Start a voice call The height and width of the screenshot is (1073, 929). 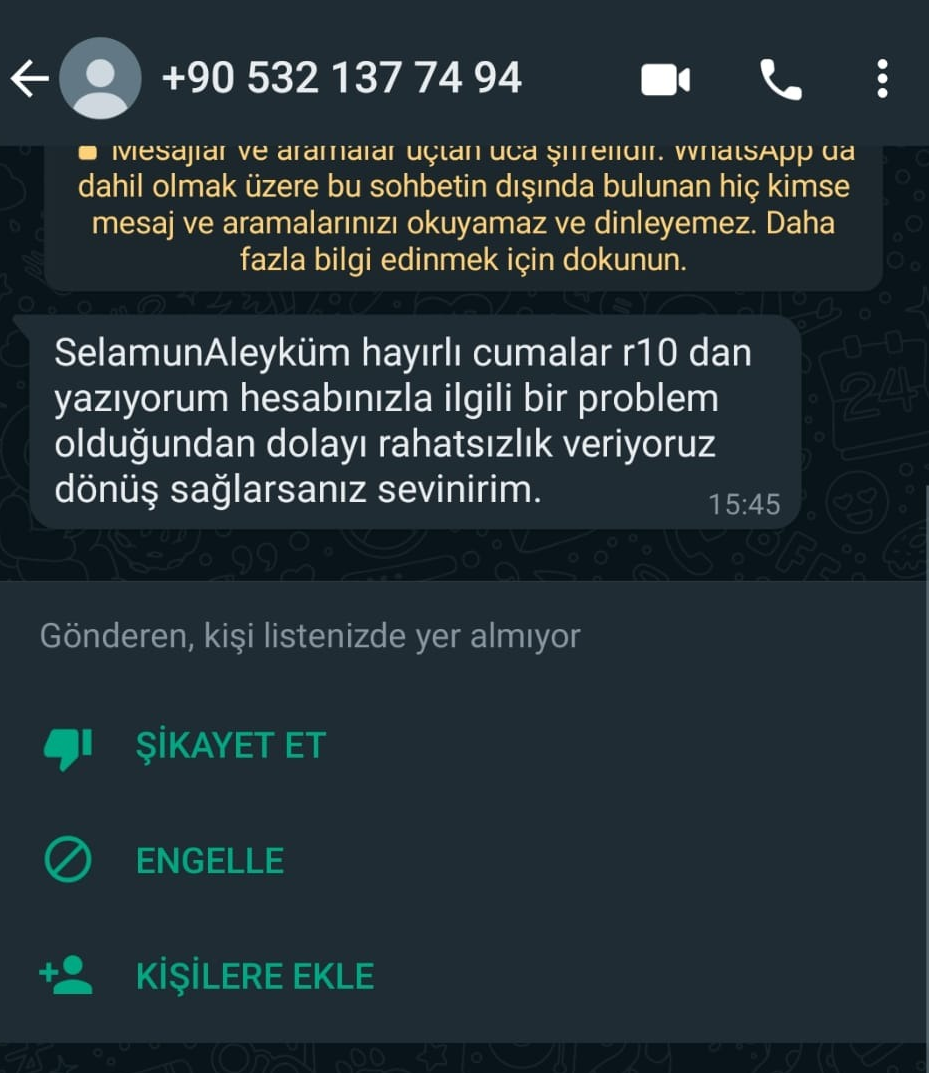click(781, 79)
